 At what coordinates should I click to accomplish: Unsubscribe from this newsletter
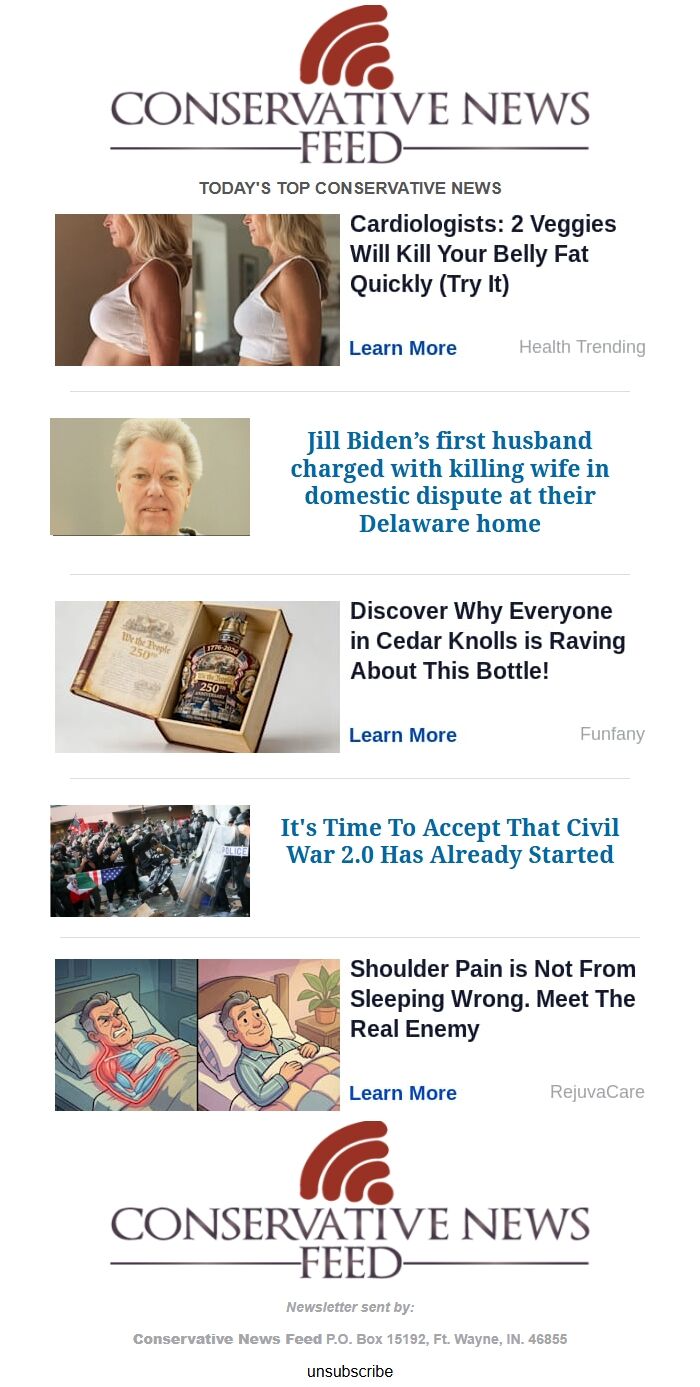tap(350, 1372)
